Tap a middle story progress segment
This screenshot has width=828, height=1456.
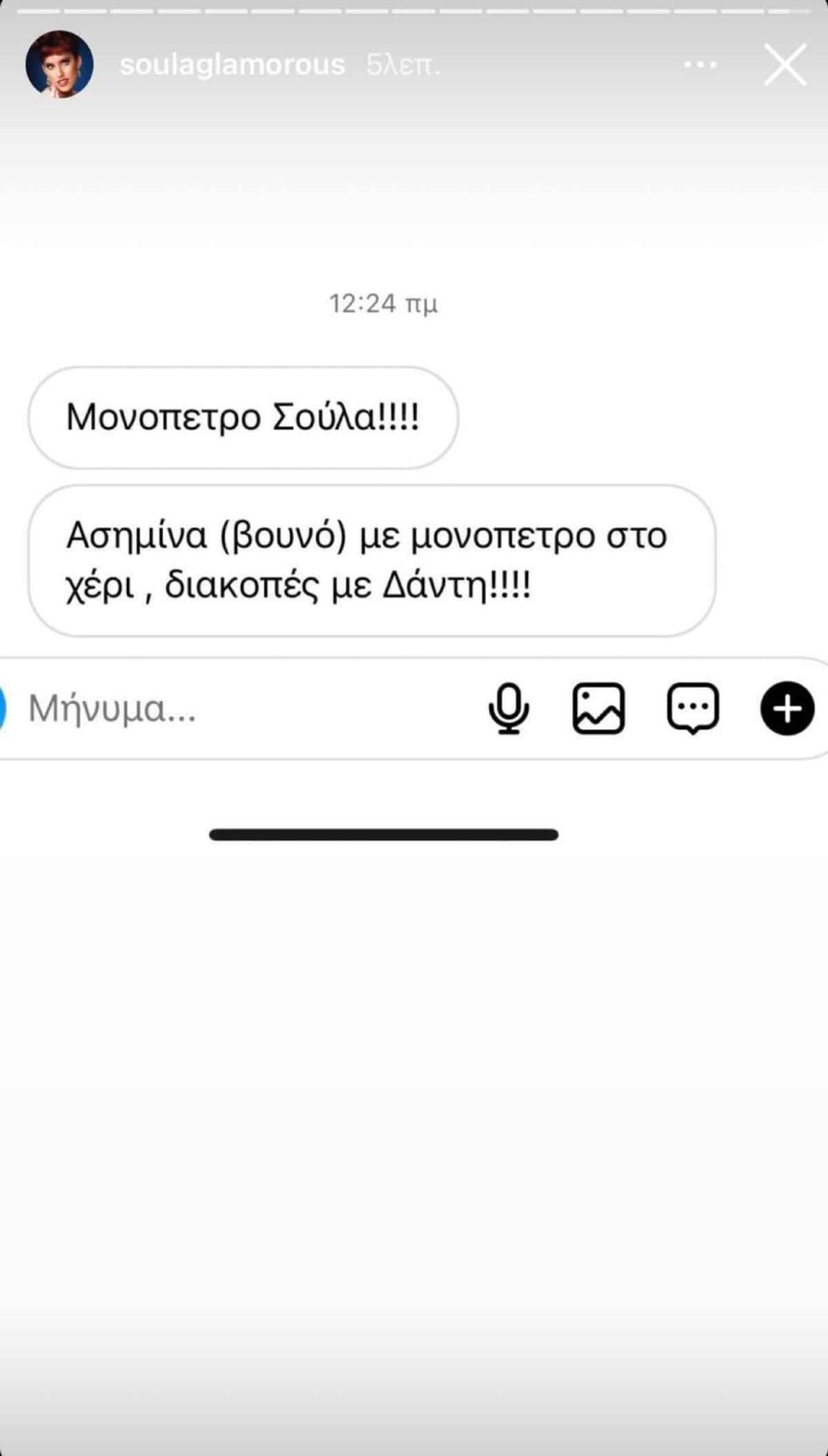(414, 9)
